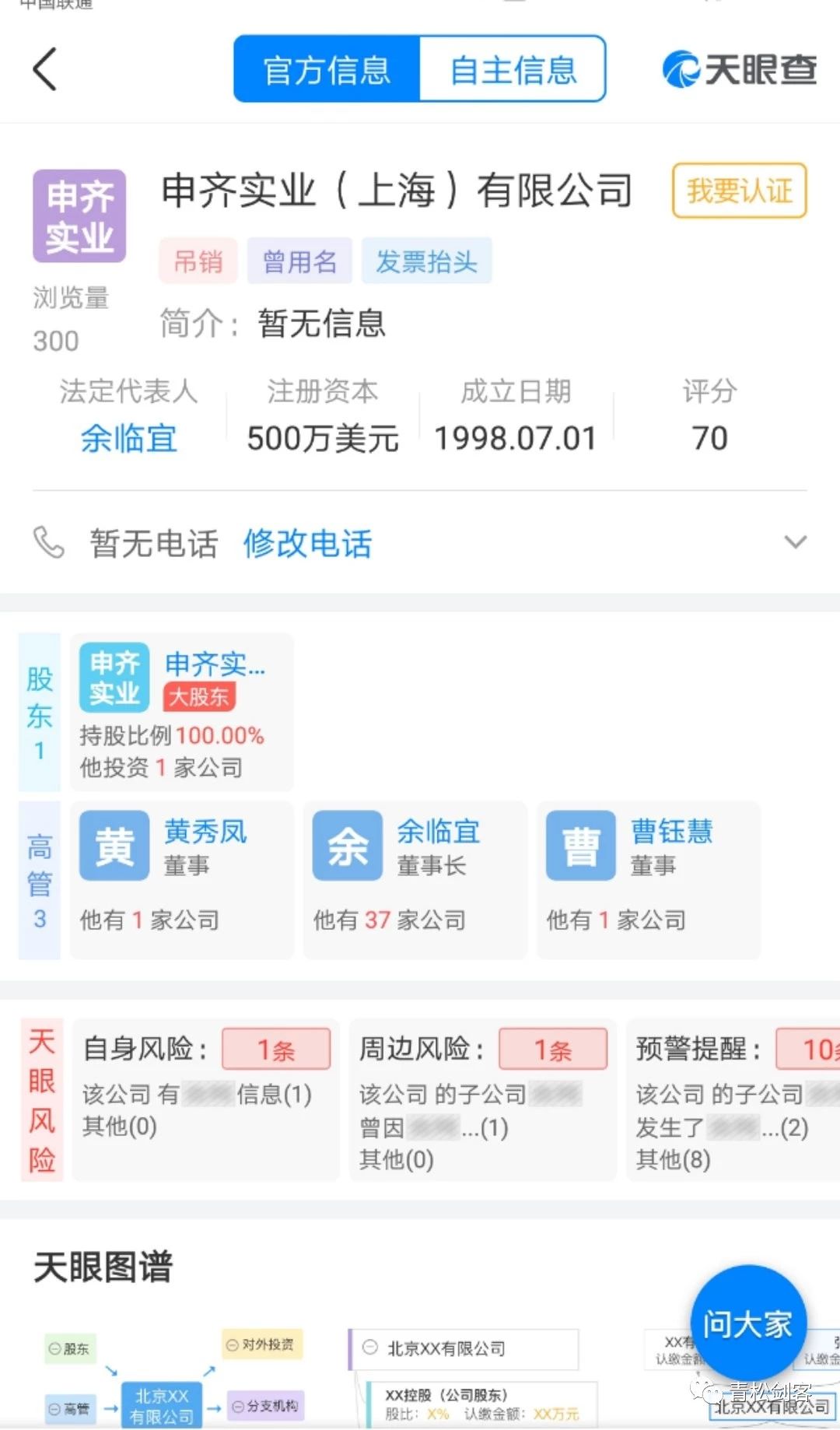Tap the 我要认证 button
Screen dimensions: 840x1430
click(x=739, y=191)
